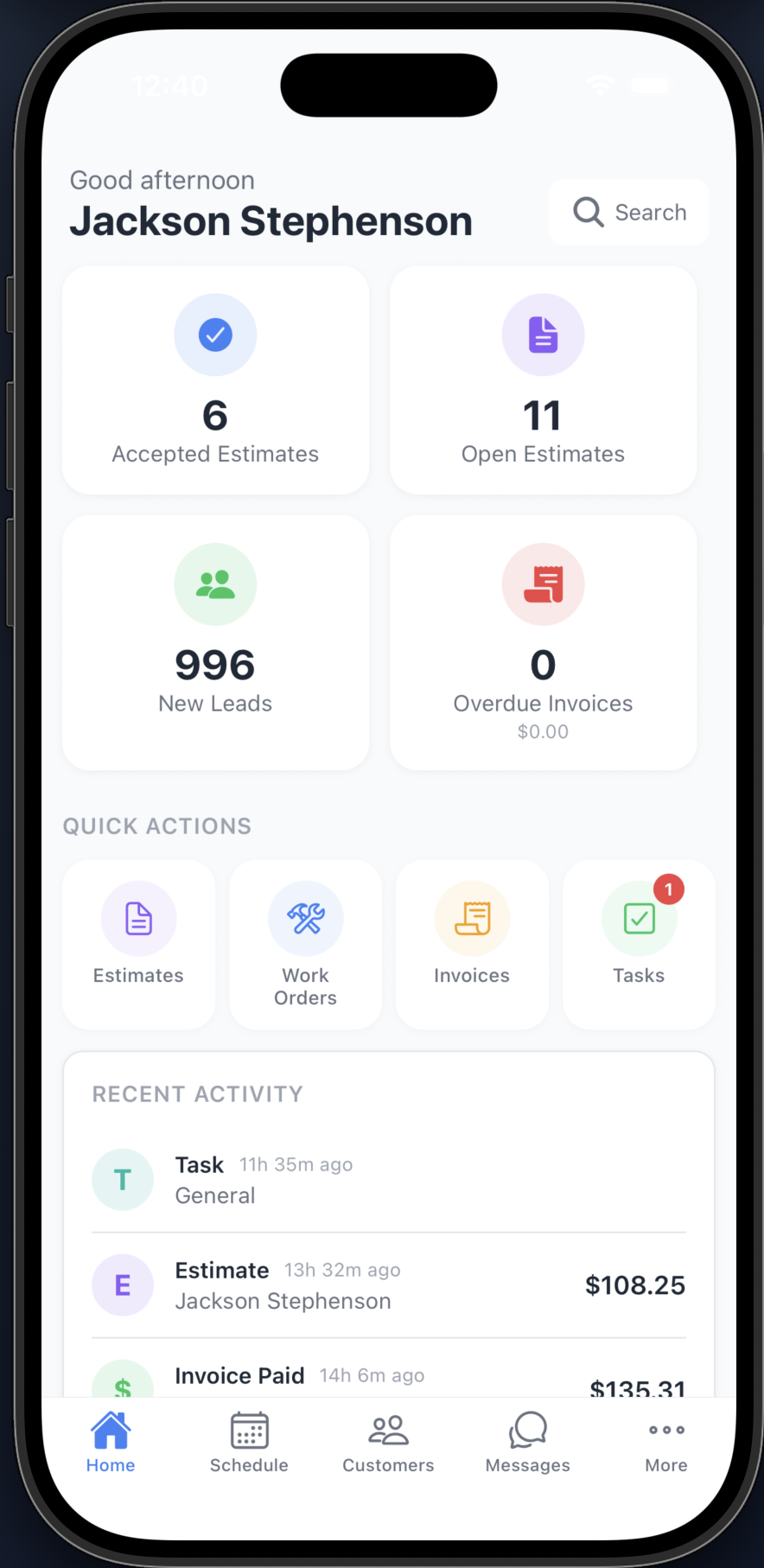Tap the Invoices receipt quick action icon
Screen dimensions: 764x1568
pyautogui.click(x=472, y=918)
